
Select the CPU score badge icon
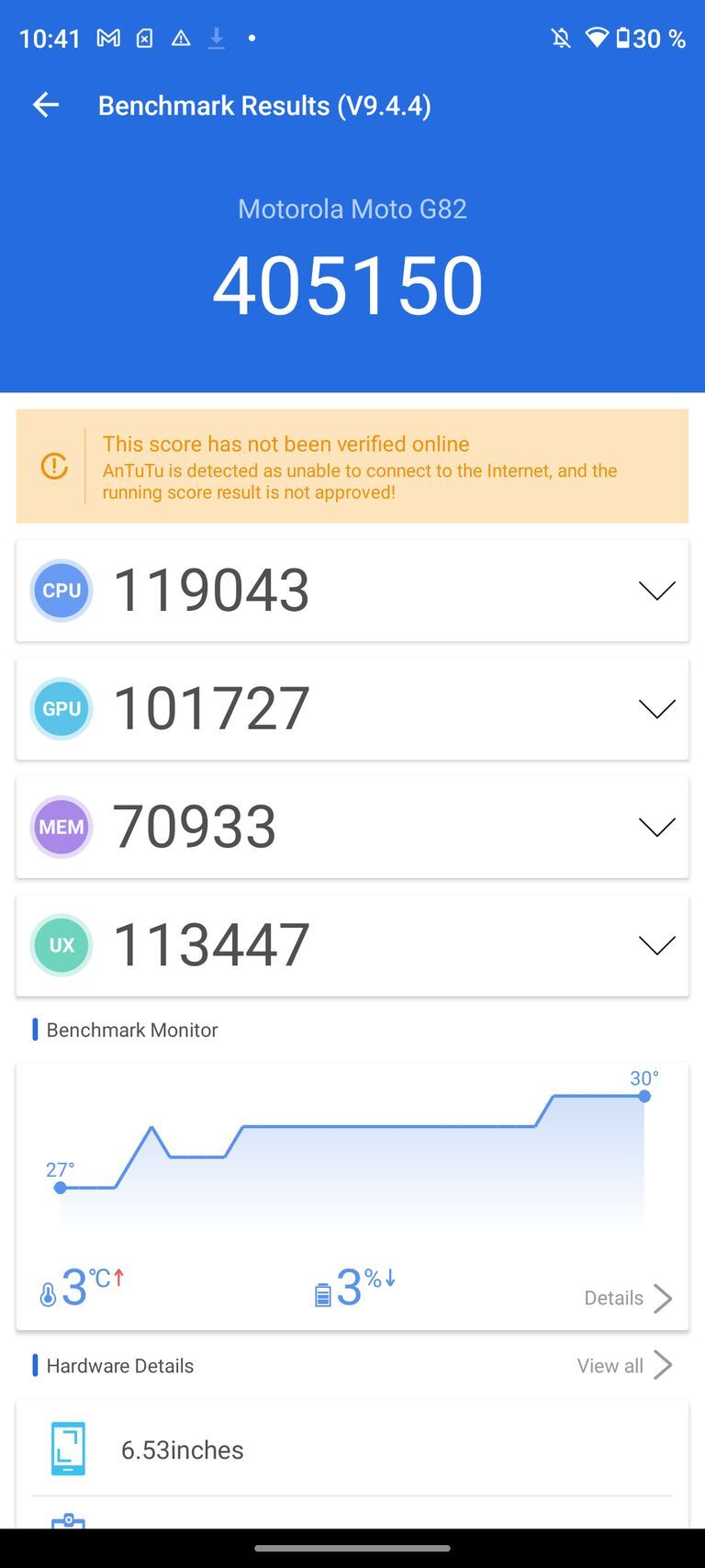[61, 591]
